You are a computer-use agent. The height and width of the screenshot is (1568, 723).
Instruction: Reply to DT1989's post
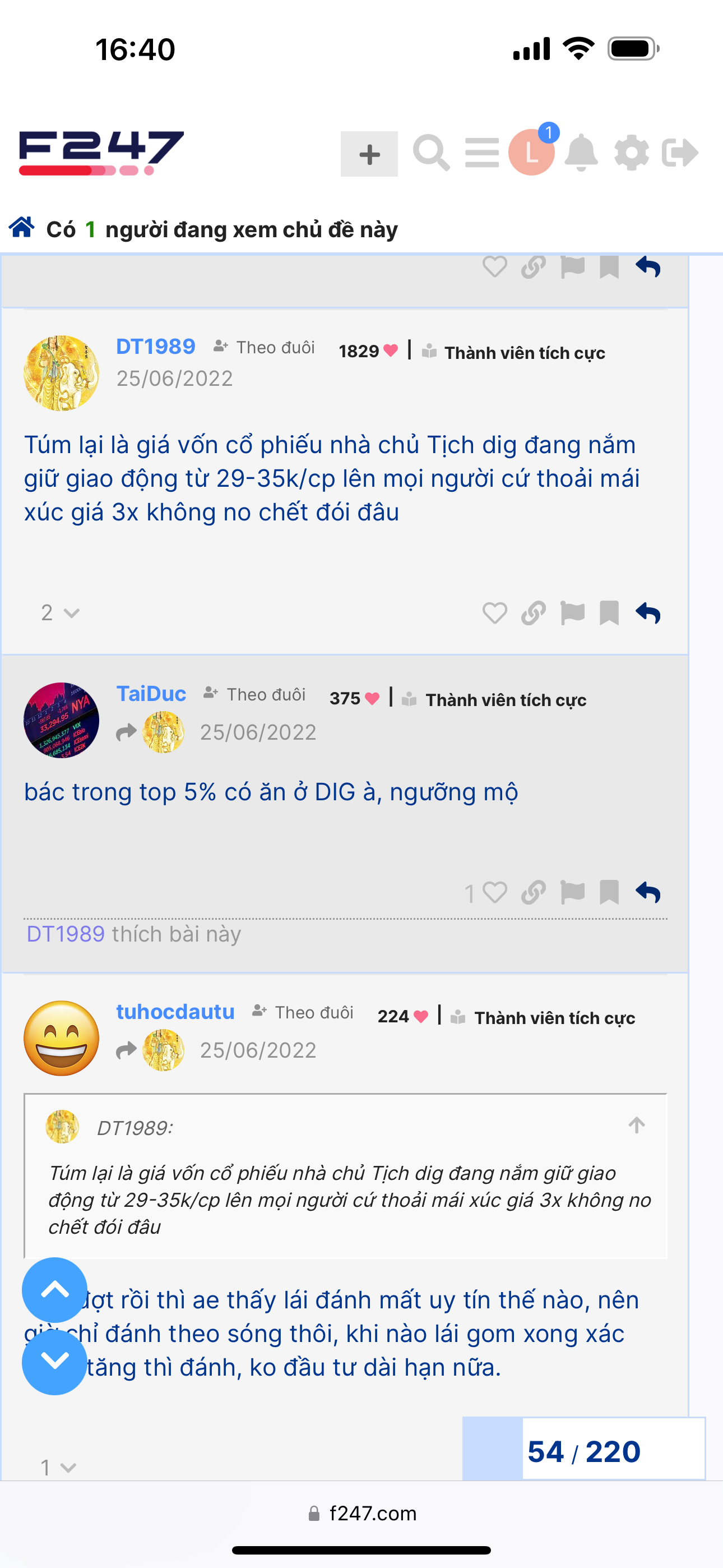648,613
